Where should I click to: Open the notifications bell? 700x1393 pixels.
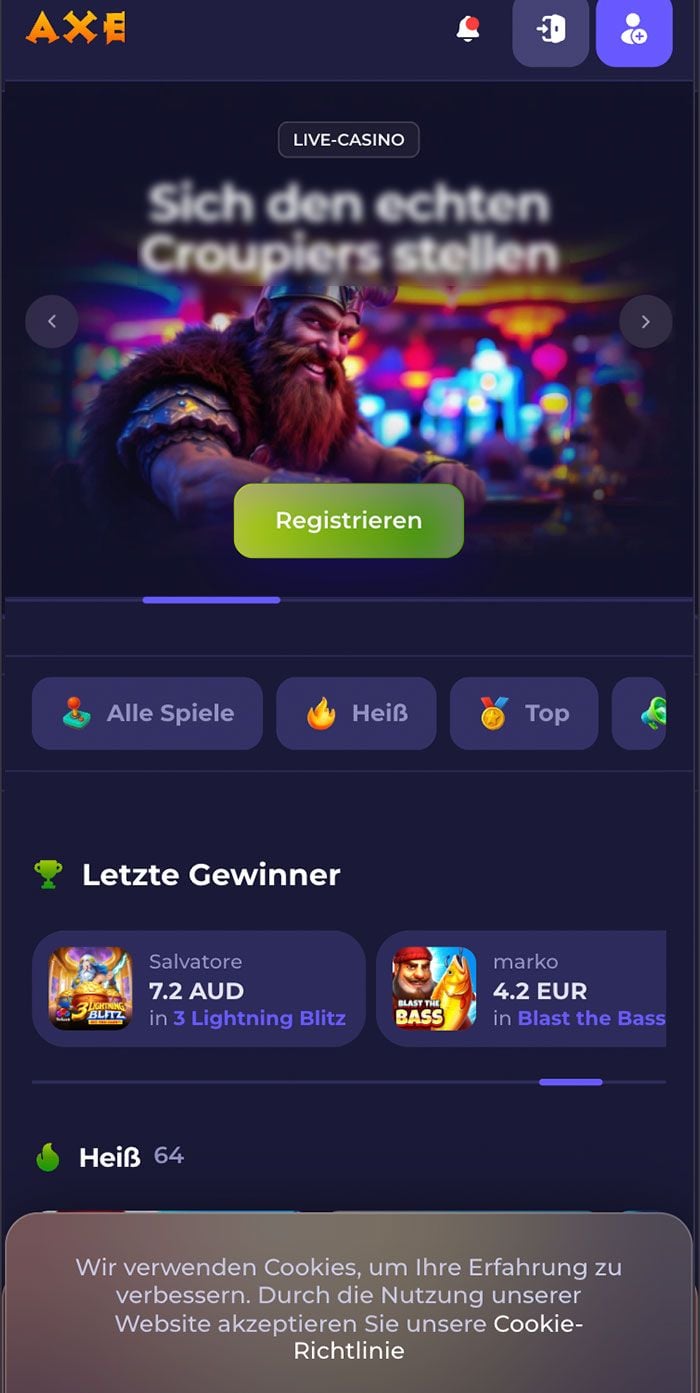click(468, 29)
